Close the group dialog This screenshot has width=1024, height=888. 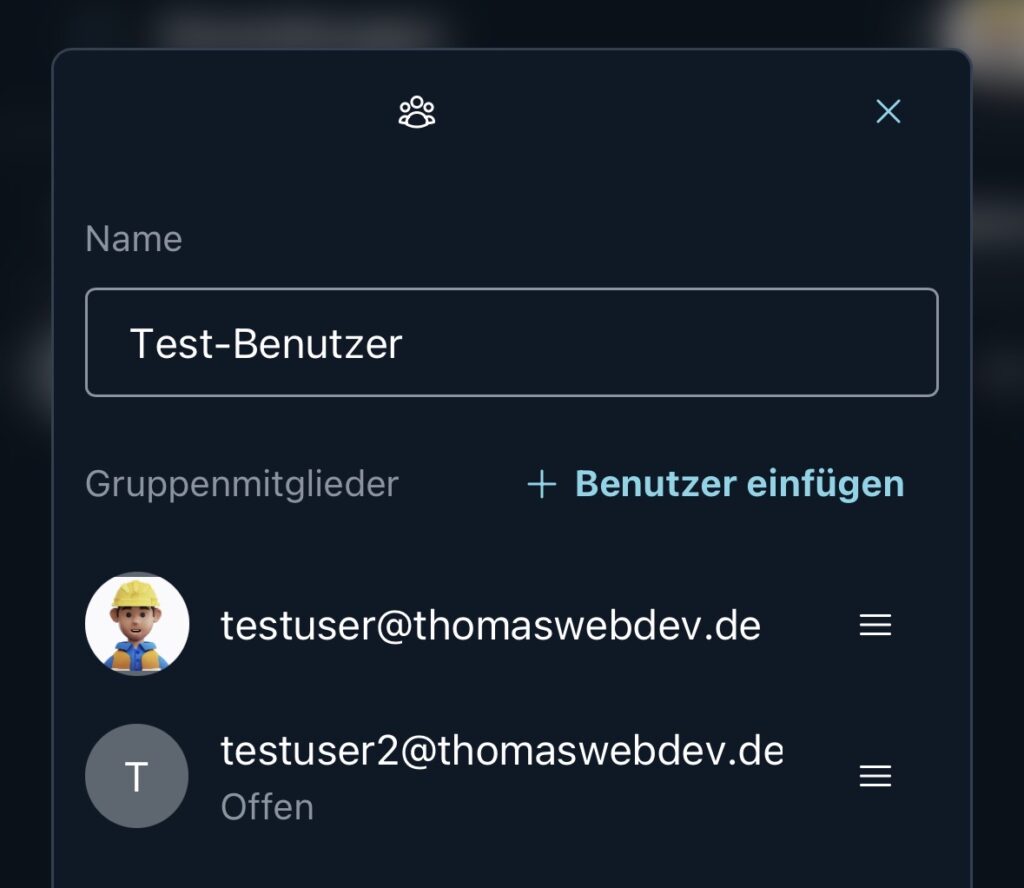888,111
